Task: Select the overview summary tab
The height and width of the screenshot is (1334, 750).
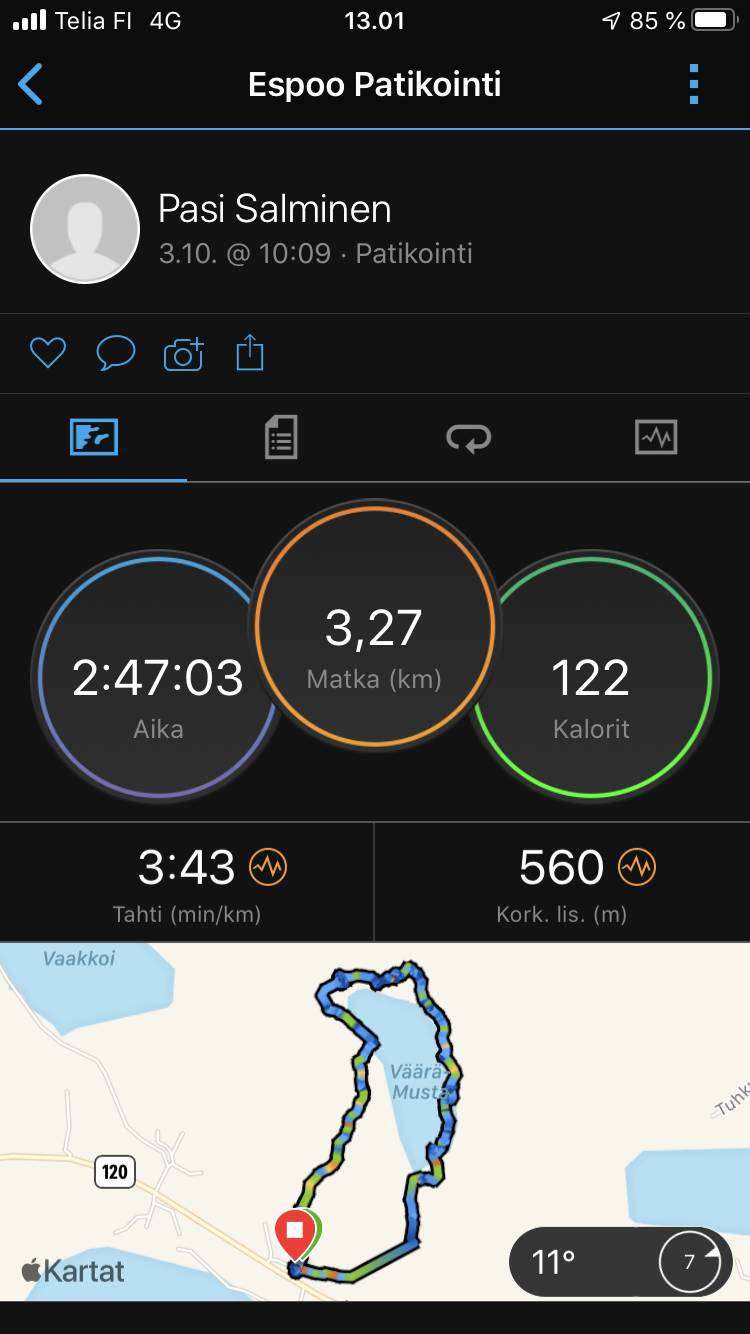Action: pos(94,438)
